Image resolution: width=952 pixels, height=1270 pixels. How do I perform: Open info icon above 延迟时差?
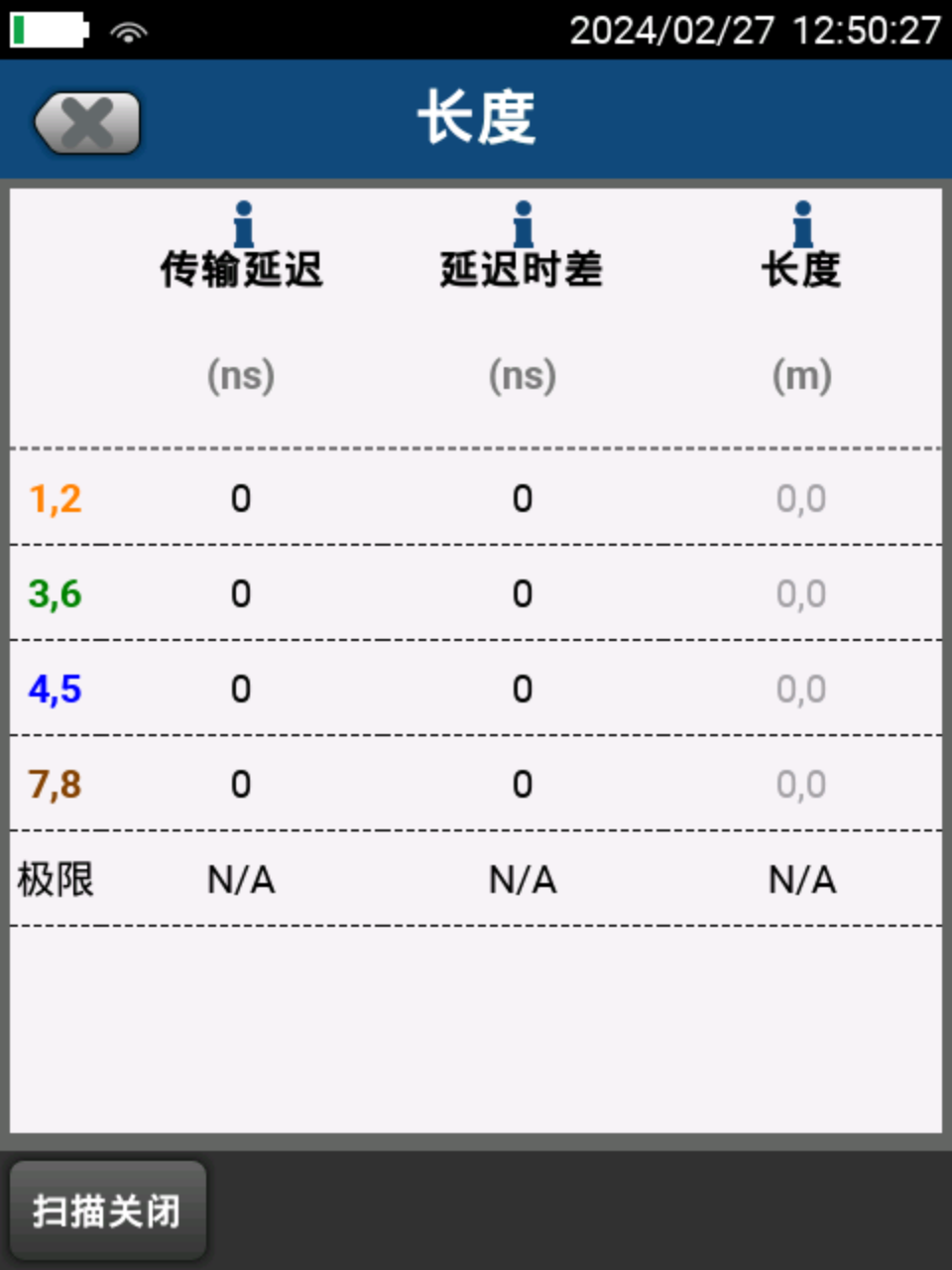[x=523, y=224]
